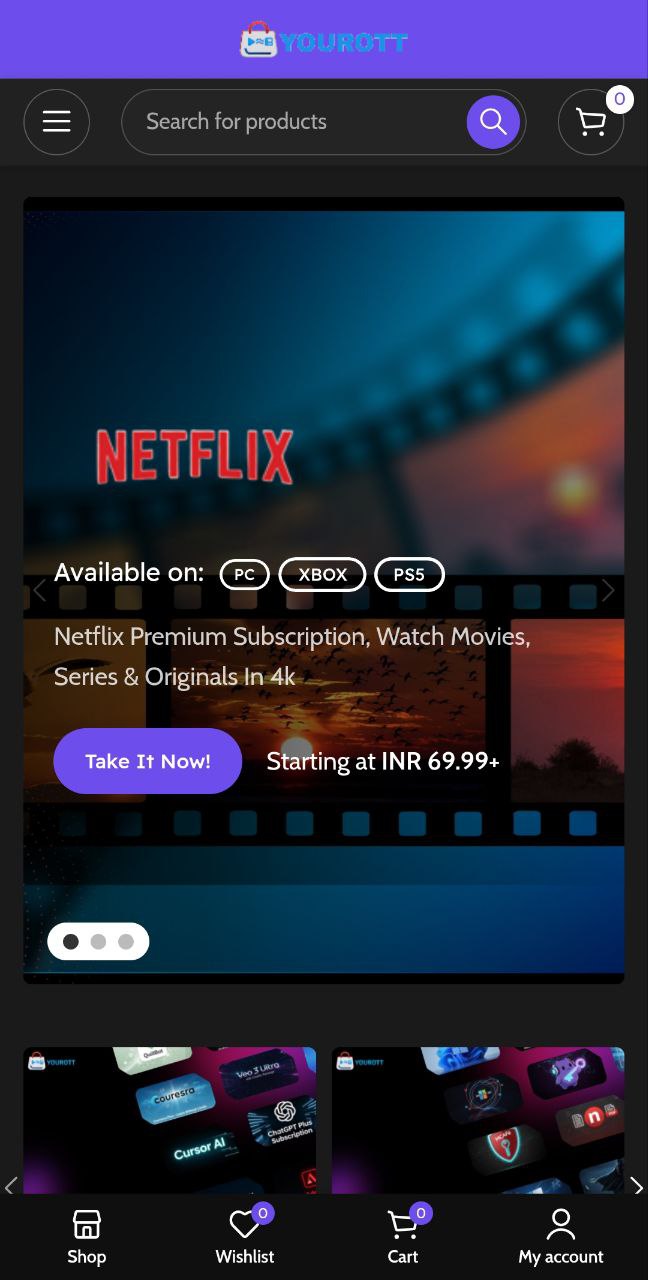Viewport: 648px width, 1280px height.
Task: Advance the category carousel with right arrow
Action: [x=636, y=1186]
